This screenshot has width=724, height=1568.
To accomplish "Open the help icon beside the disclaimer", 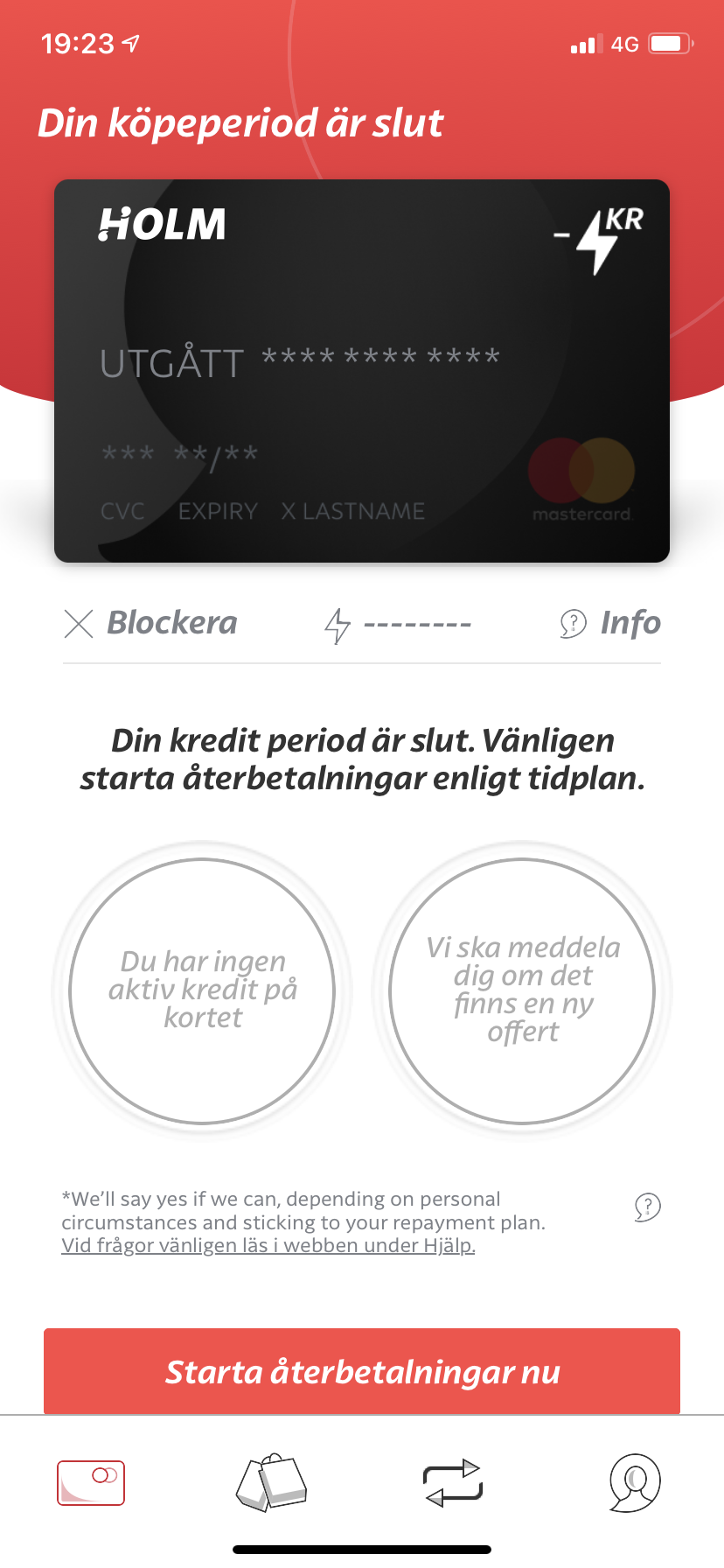I will point(647,1207).
